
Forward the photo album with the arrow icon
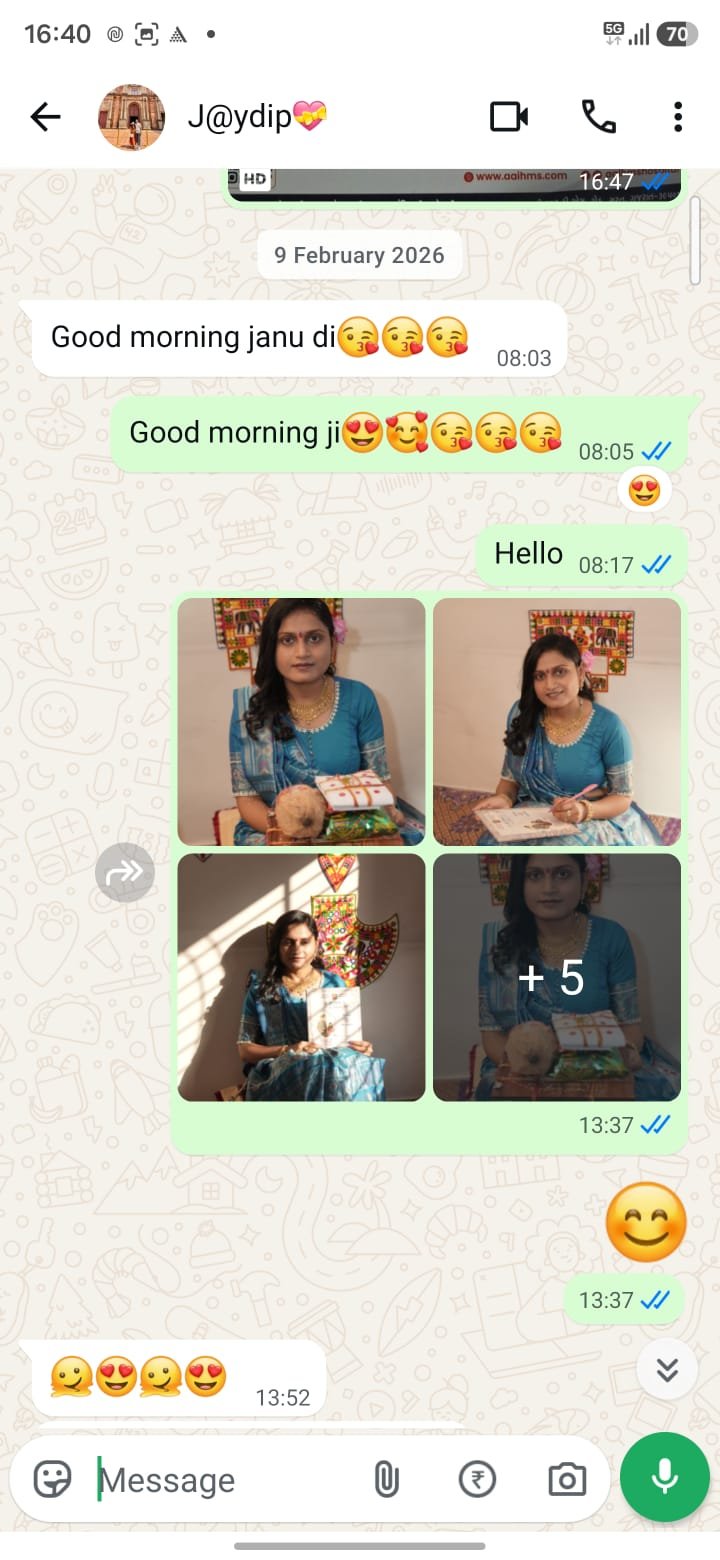coord(125,873)
